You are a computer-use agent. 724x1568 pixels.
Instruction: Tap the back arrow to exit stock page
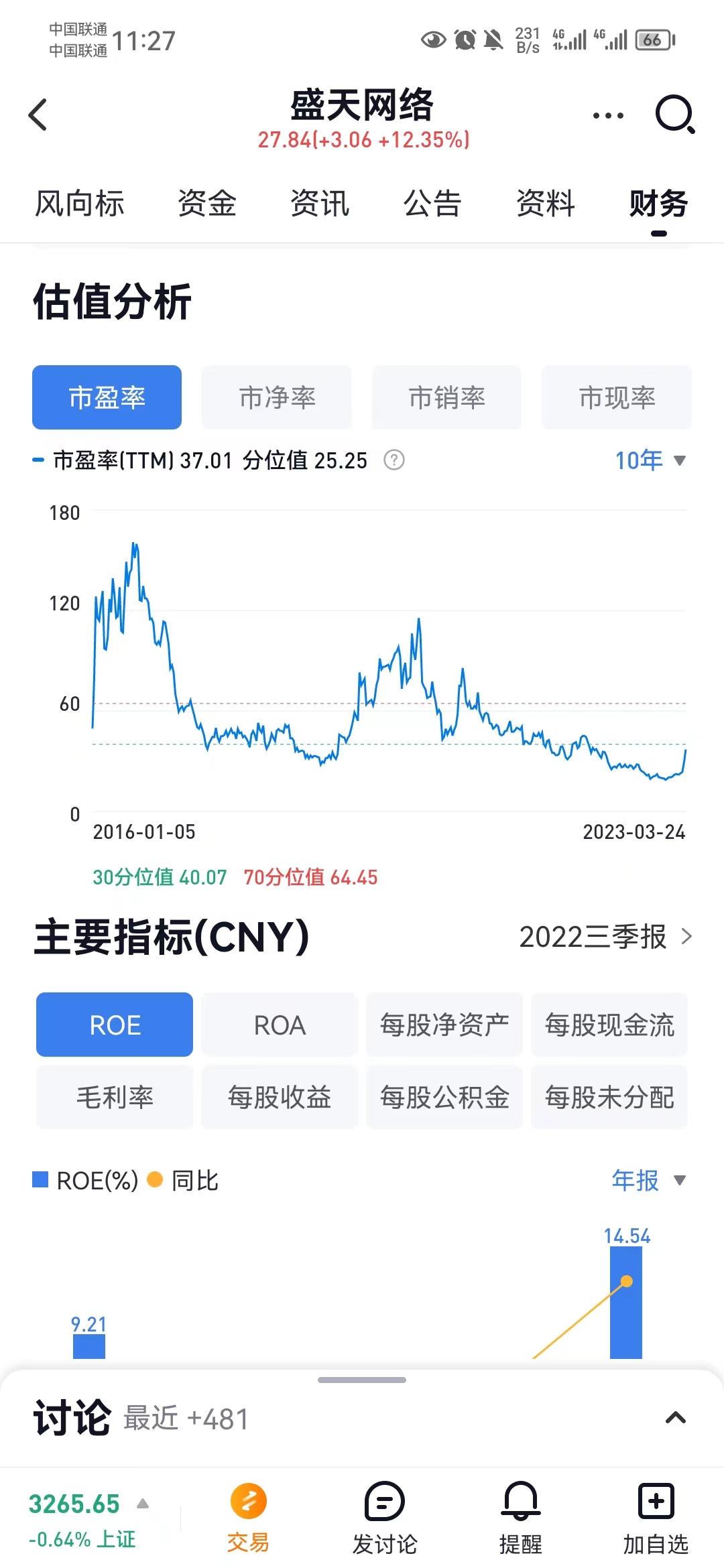[38, 114]
